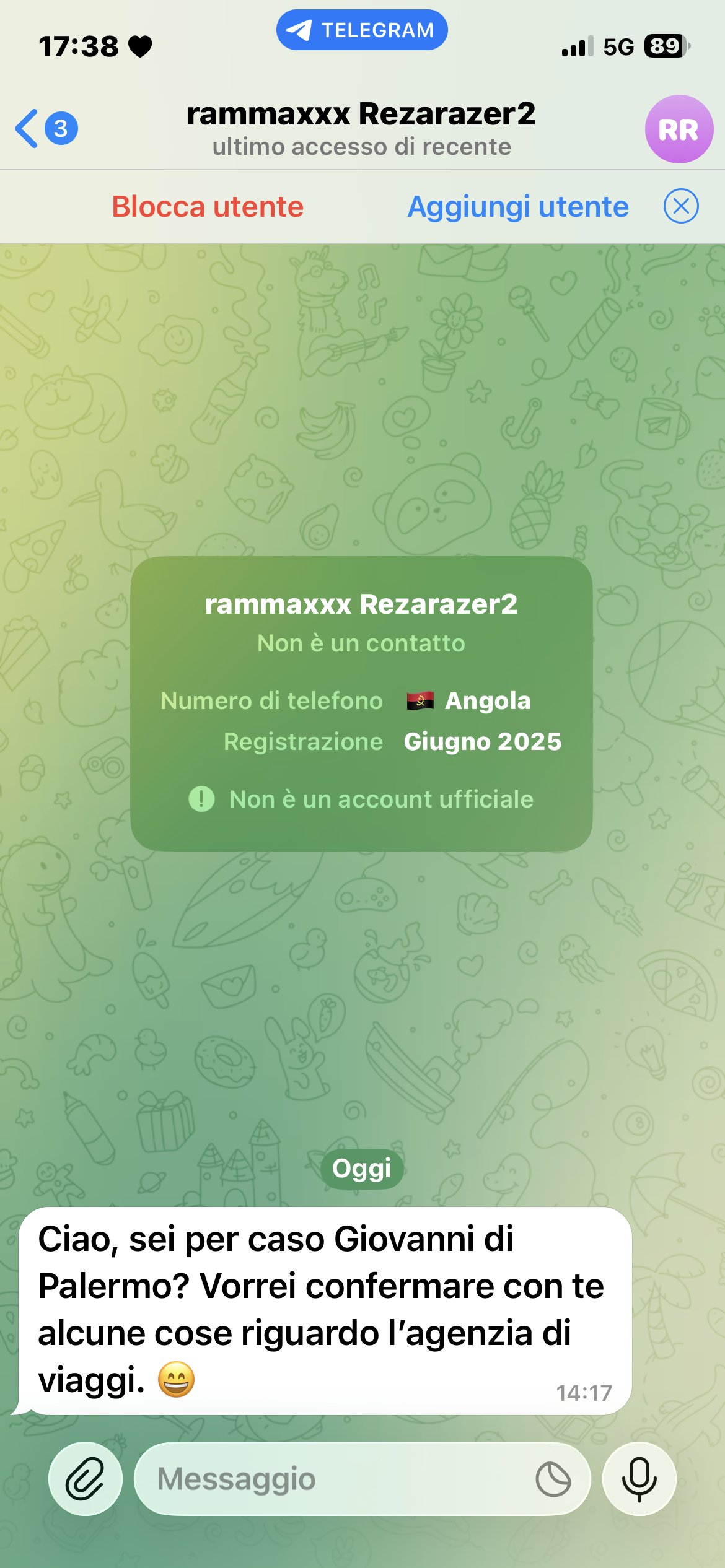Image resolution: width=725 pixels, height=1568 pixels.
Task: Dismiss the block/add user banner
Action: tap(680, 206)
